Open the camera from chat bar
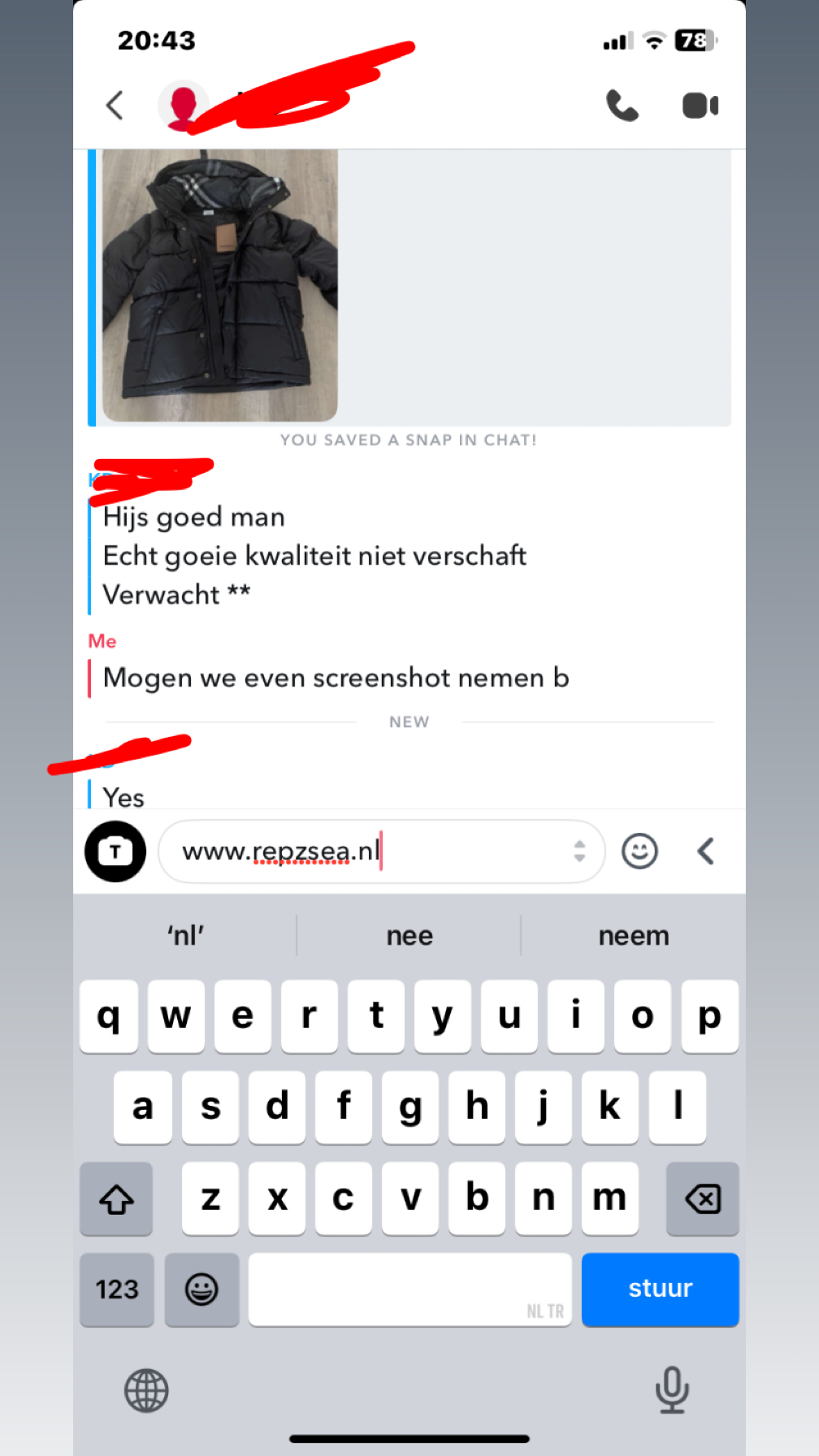 115,851
